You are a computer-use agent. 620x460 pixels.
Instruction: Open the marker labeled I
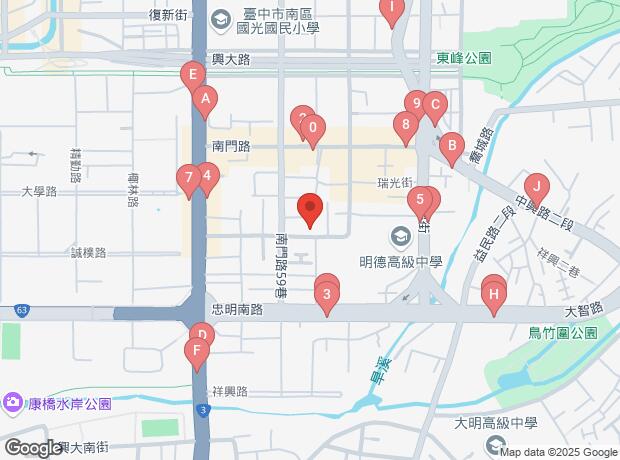(392, 8)
